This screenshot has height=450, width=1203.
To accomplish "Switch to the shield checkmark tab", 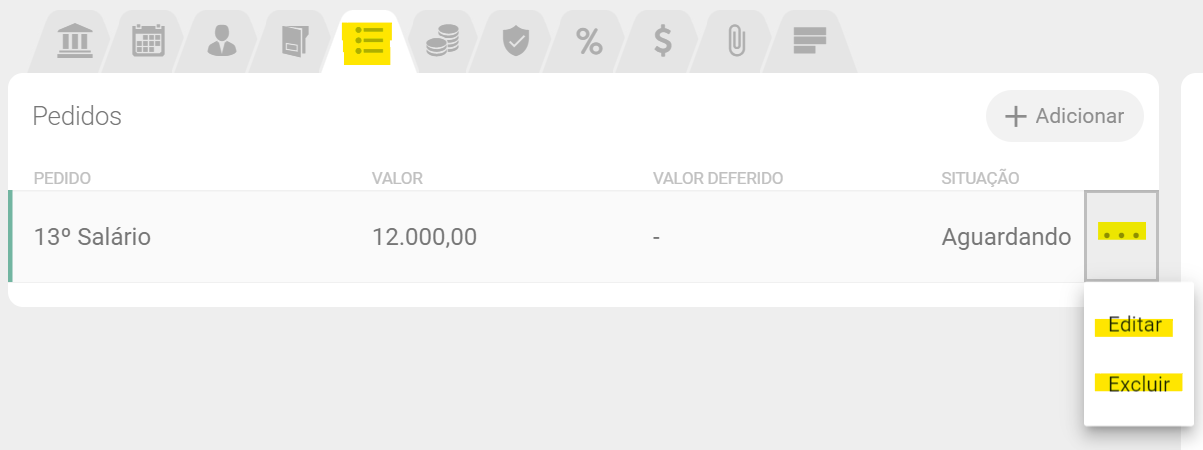I will coord(515,41).
